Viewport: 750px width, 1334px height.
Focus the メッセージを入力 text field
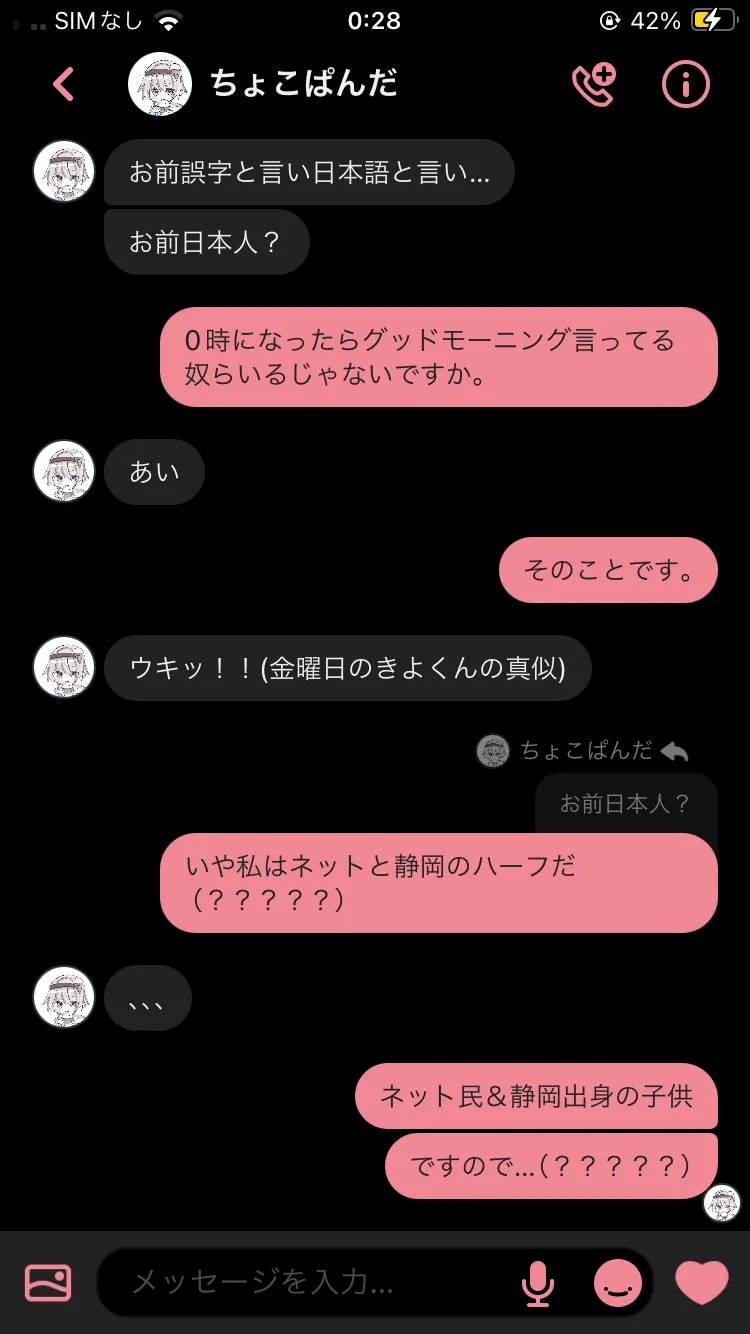[x=310, y=1282]
